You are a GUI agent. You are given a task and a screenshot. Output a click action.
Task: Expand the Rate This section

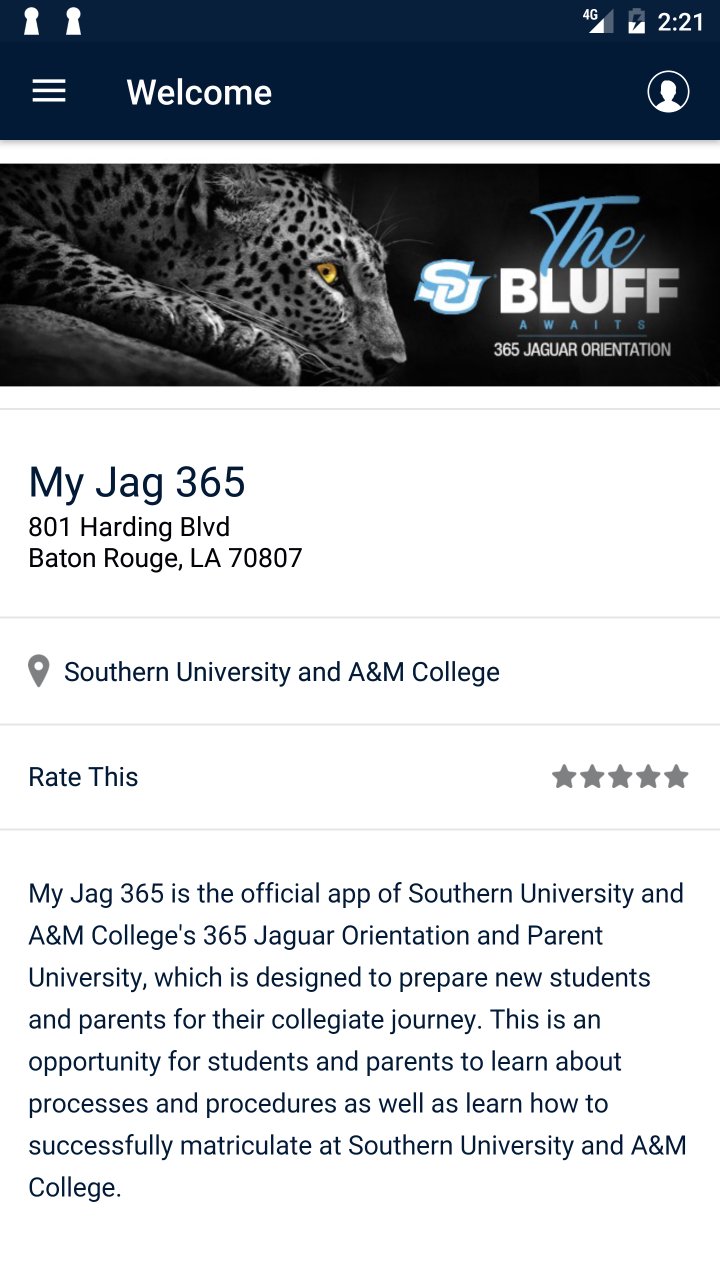(360, 776)
